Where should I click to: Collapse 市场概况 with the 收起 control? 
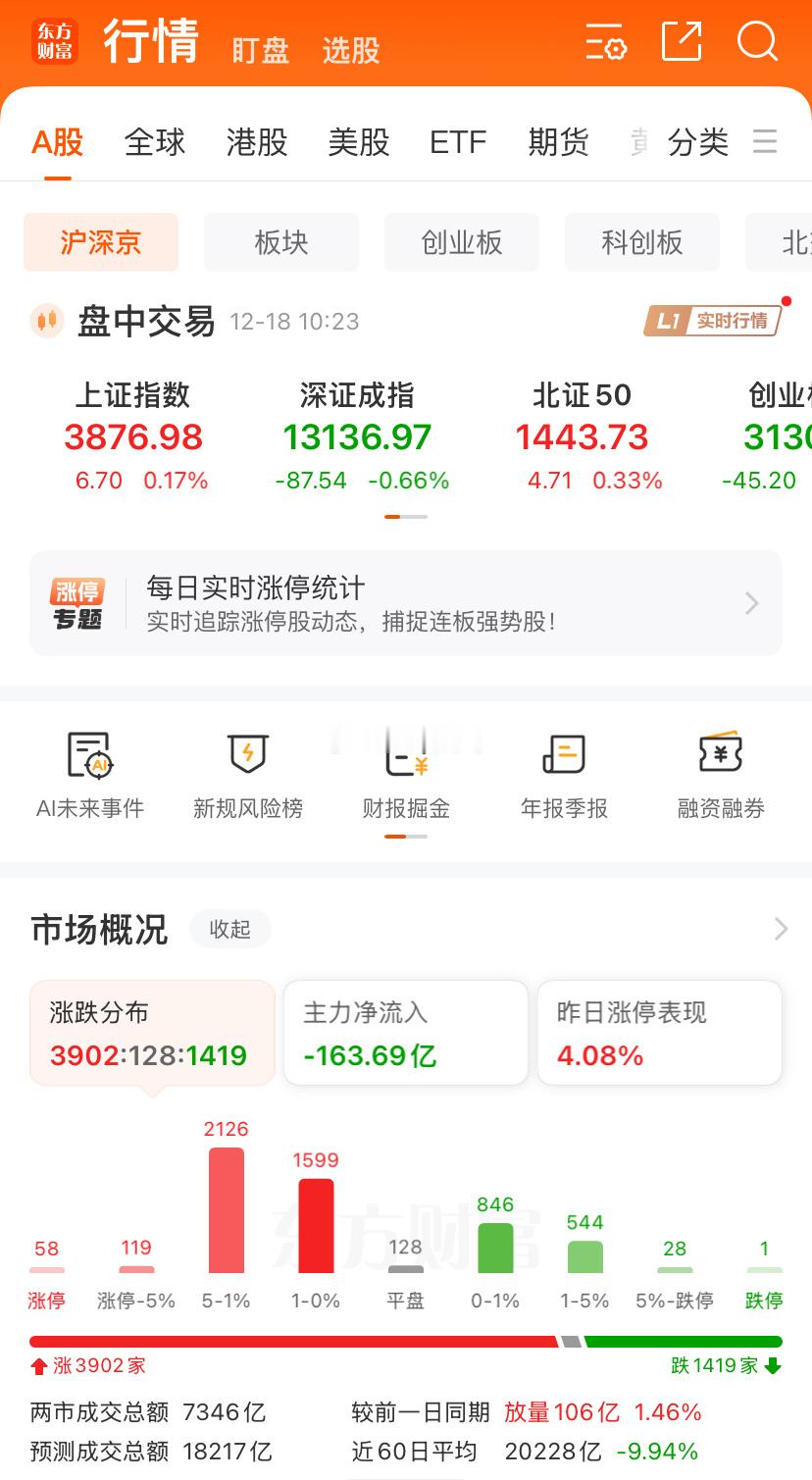click(229, 929)
